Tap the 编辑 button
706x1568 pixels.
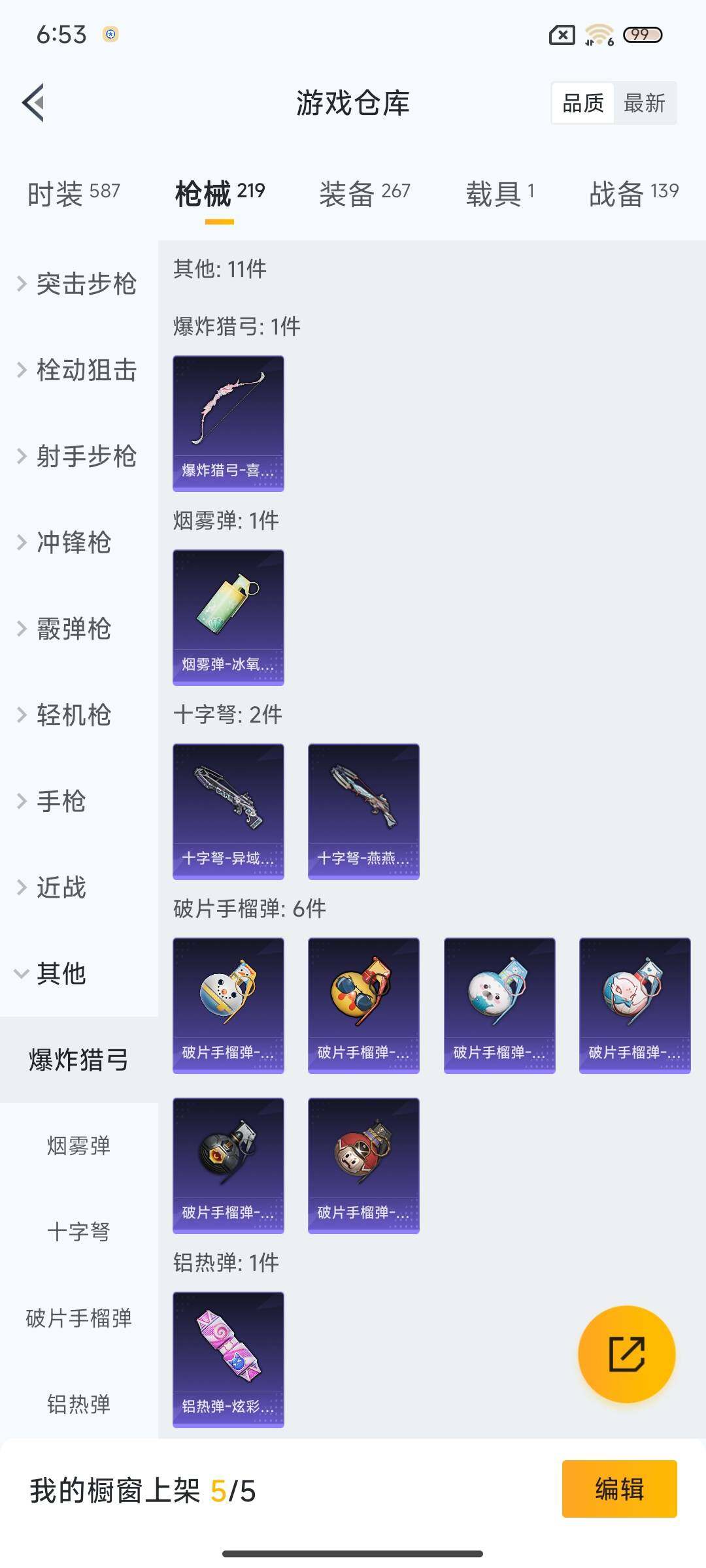coord(619,1489)
